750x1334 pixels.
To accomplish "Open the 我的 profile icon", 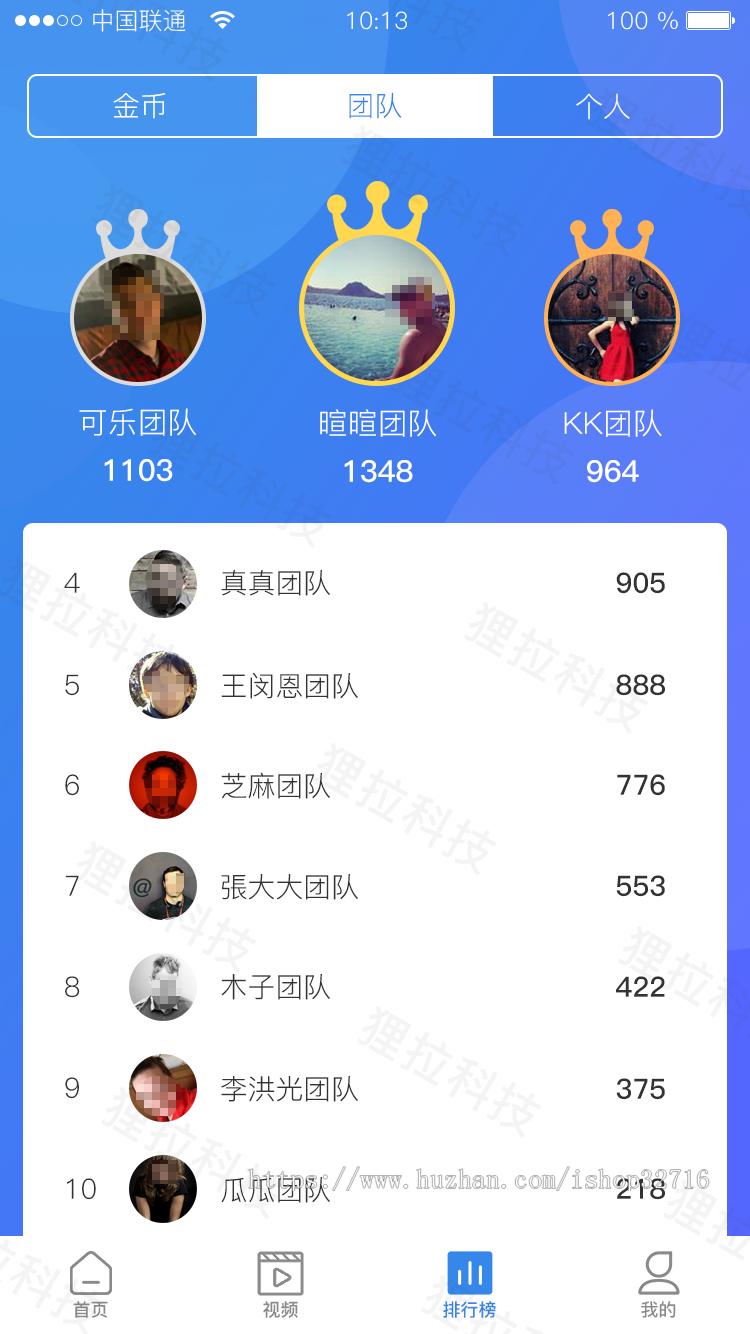I will point(658,1270).
